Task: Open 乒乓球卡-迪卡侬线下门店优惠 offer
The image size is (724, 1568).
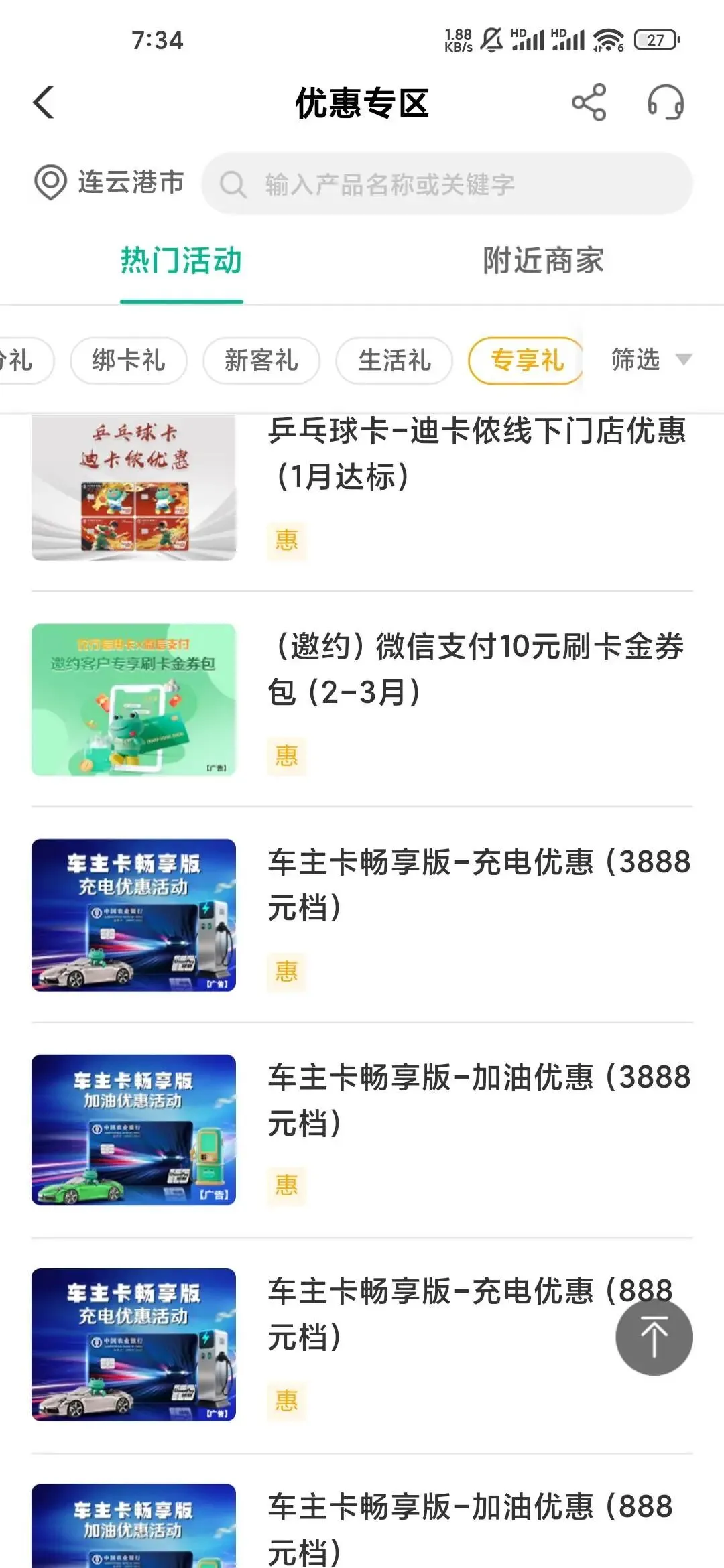Action: [476, 454]
